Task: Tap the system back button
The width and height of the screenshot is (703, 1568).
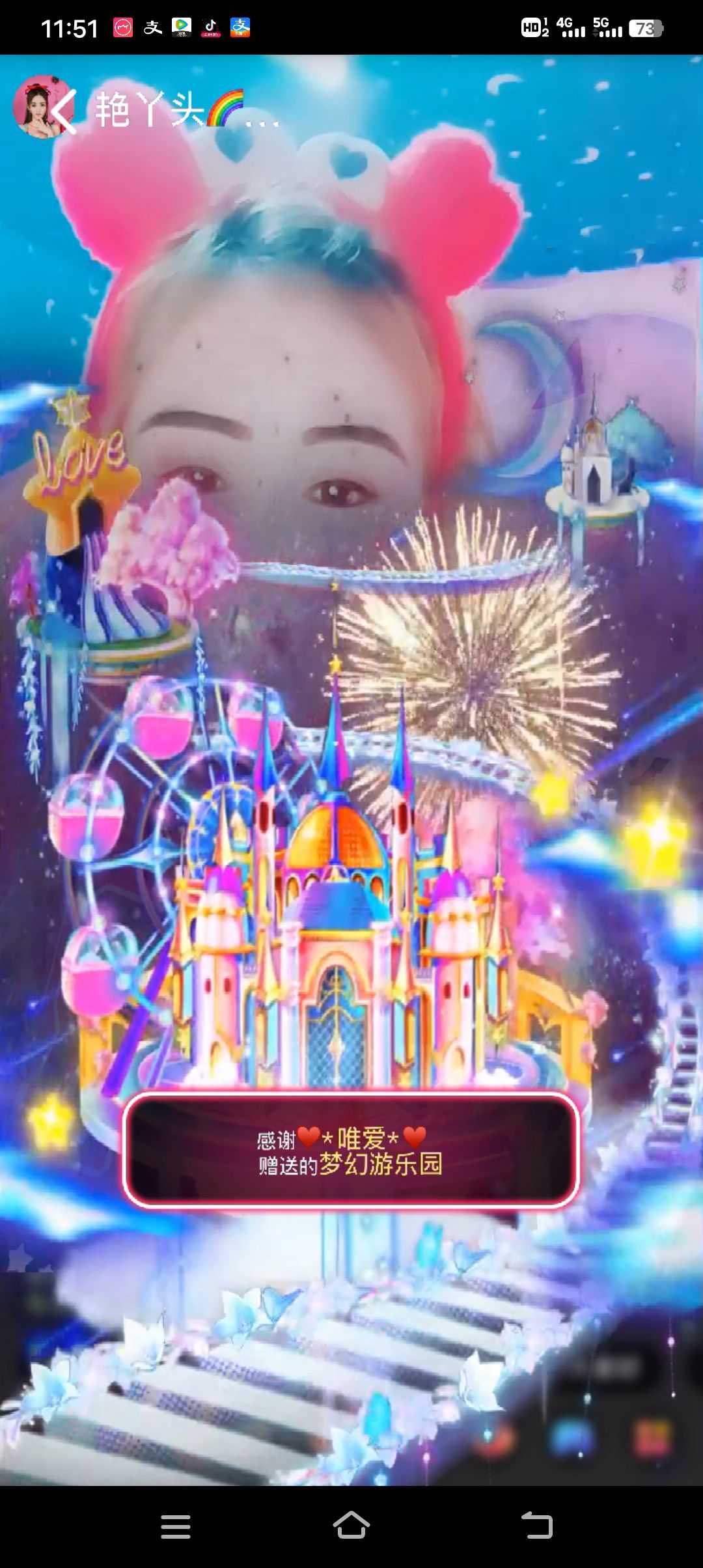Action: click(x=537, y=1526)
